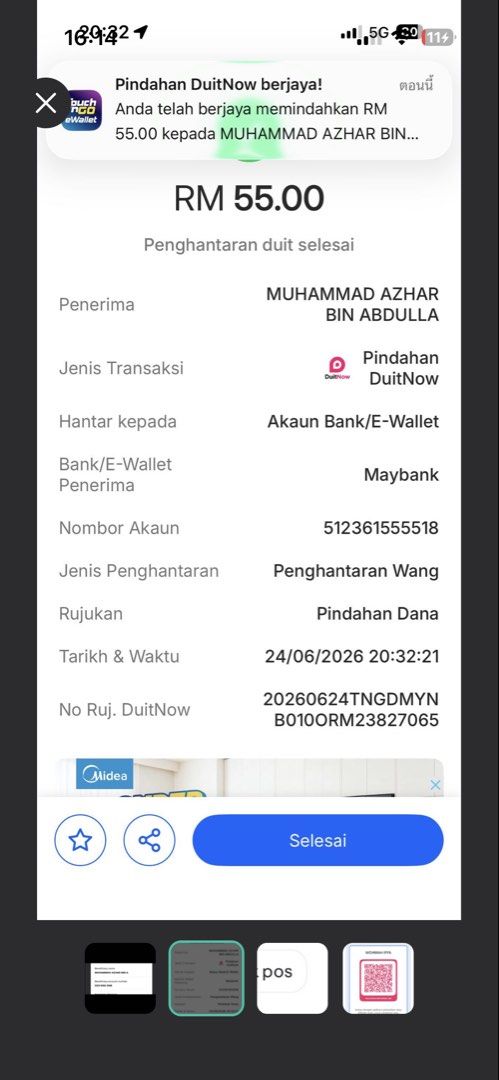Select the highlighted receipt thumbnail
Screen dimensions: 499x1080
coord(206,978)
